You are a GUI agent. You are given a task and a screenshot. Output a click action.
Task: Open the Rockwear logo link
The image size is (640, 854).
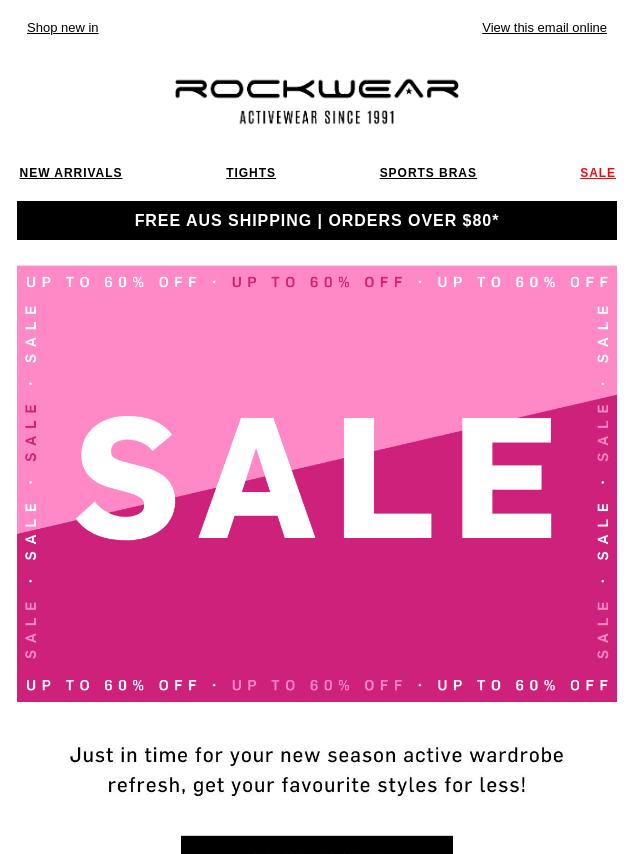317,101
